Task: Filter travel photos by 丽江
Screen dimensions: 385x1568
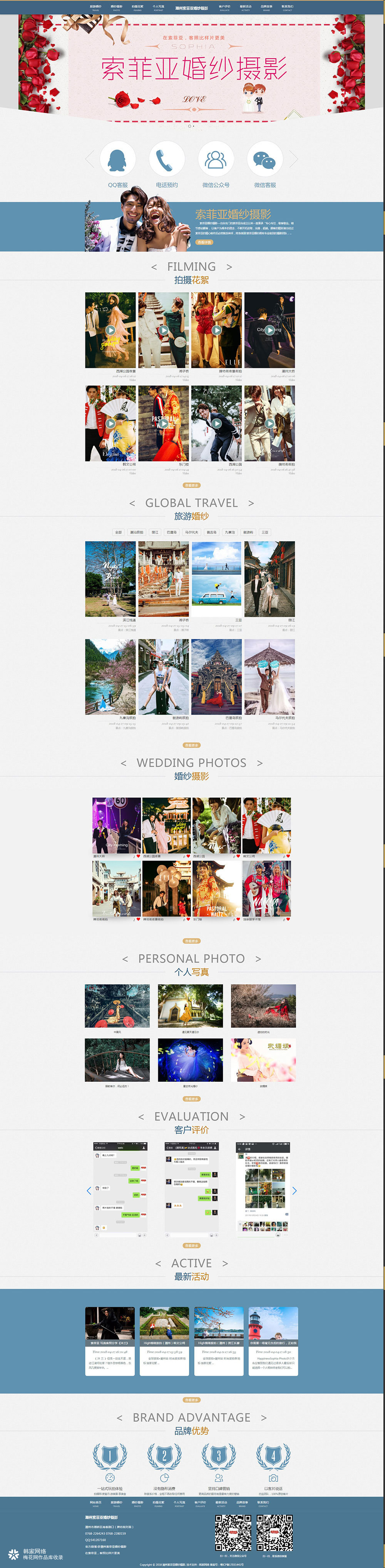Action: coord(155,532)
